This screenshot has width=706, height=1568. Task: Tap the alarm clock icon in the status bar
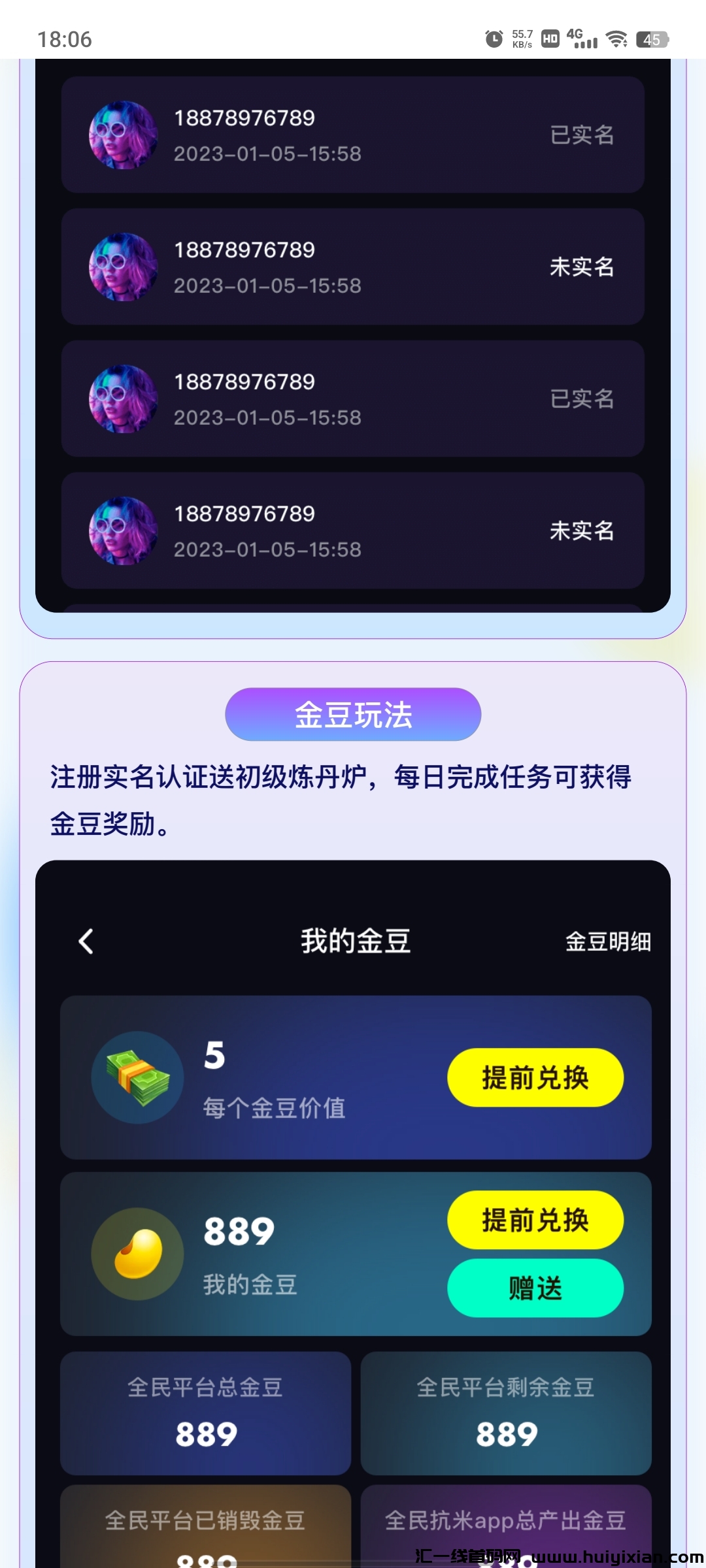pos(492,39)
